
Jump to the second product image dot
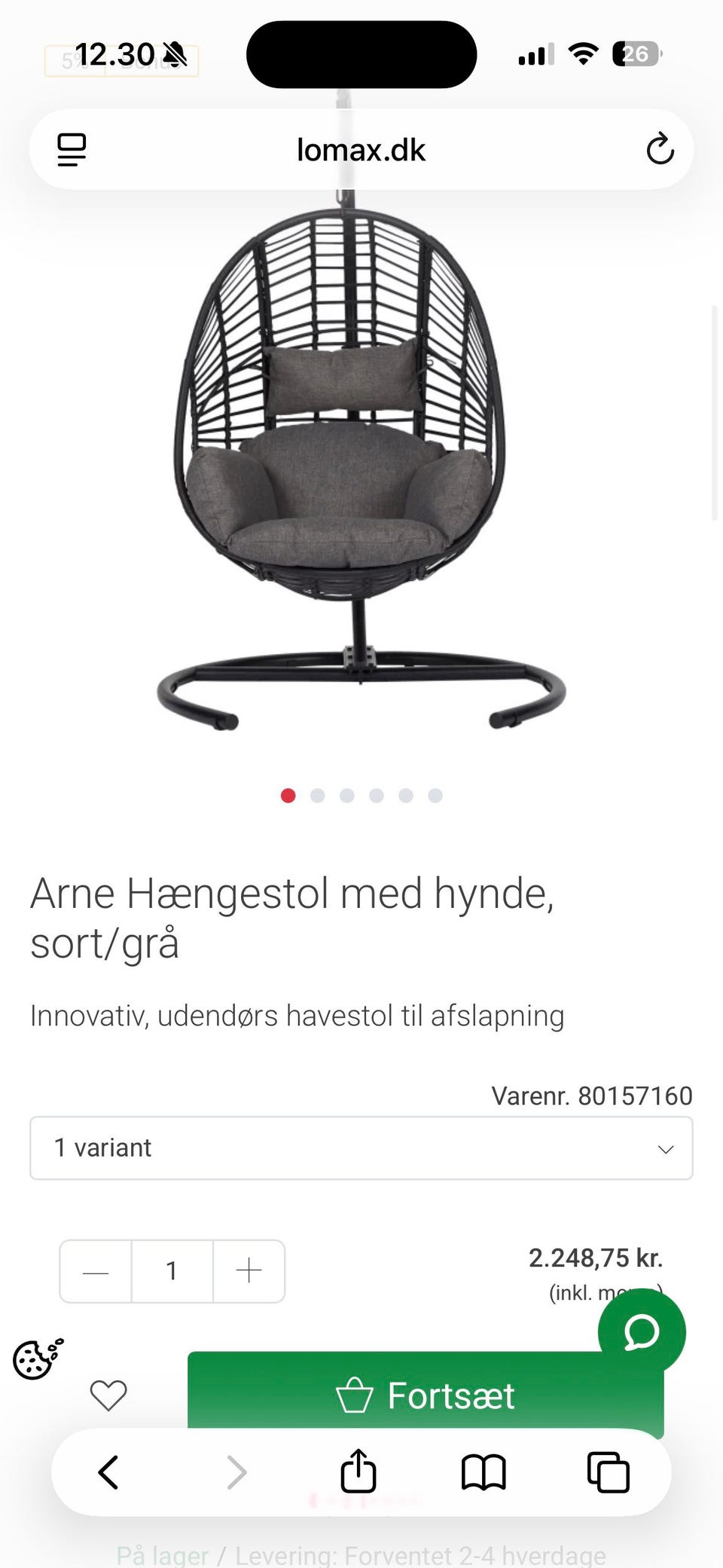pyautogui.click(x=318, y=796)
